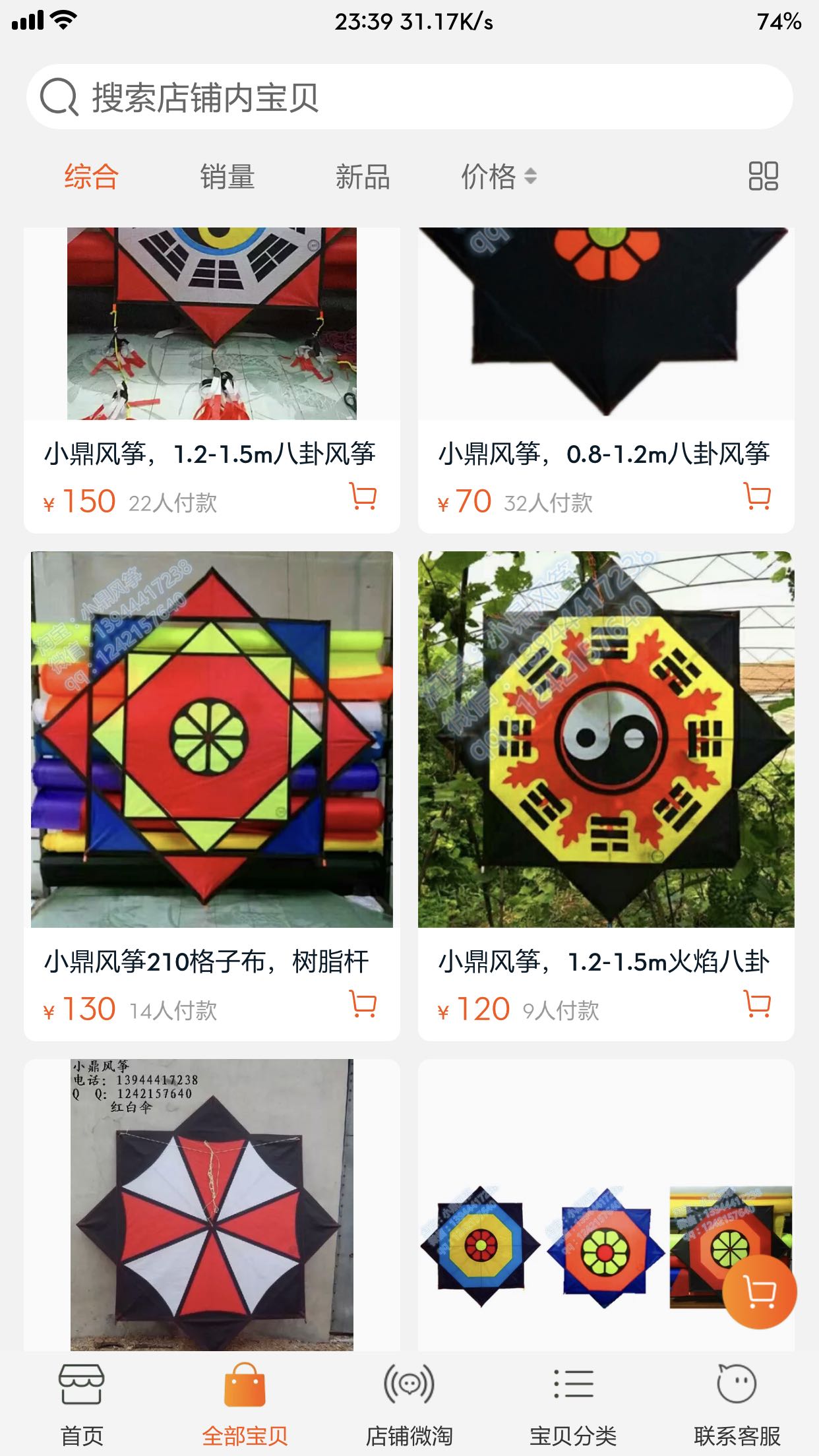Show 新品 products
Viewport: 819px width, 1456px height.
pyautogui.click(x=363, y=177)
